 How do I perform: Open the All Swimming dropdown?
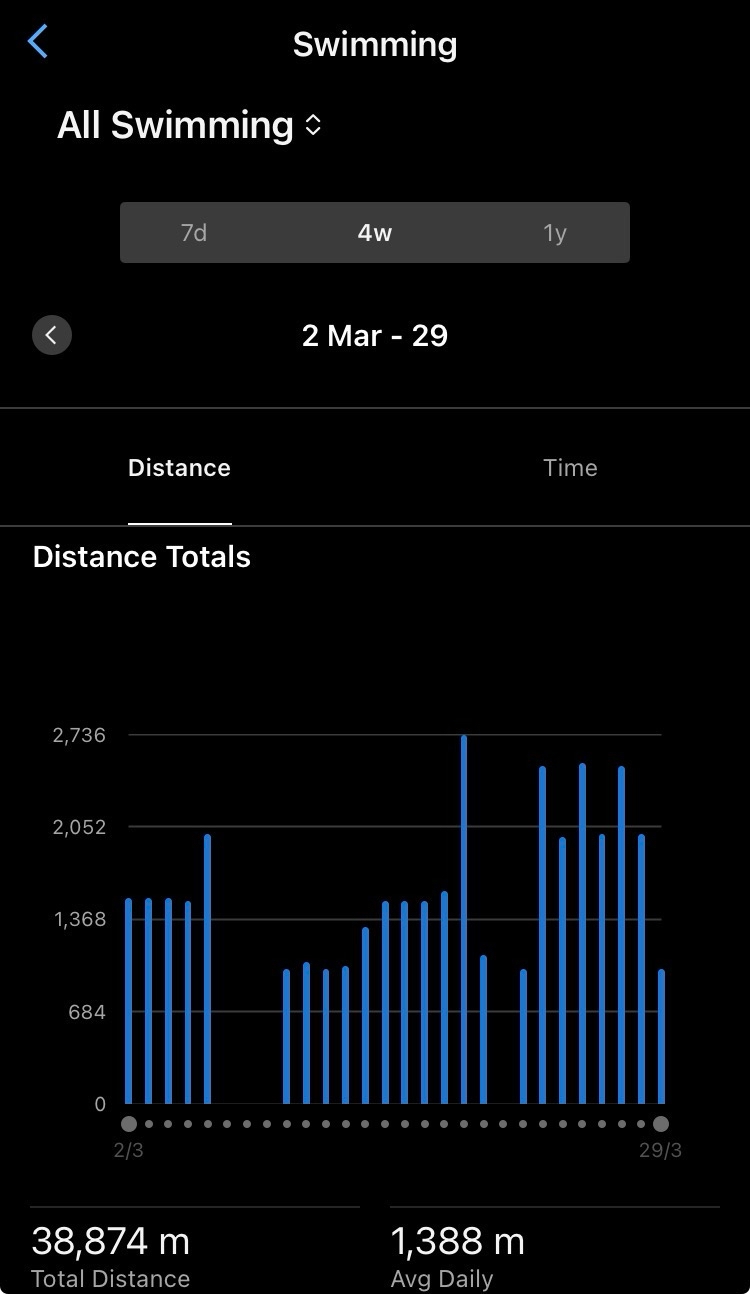pos(190,125)
